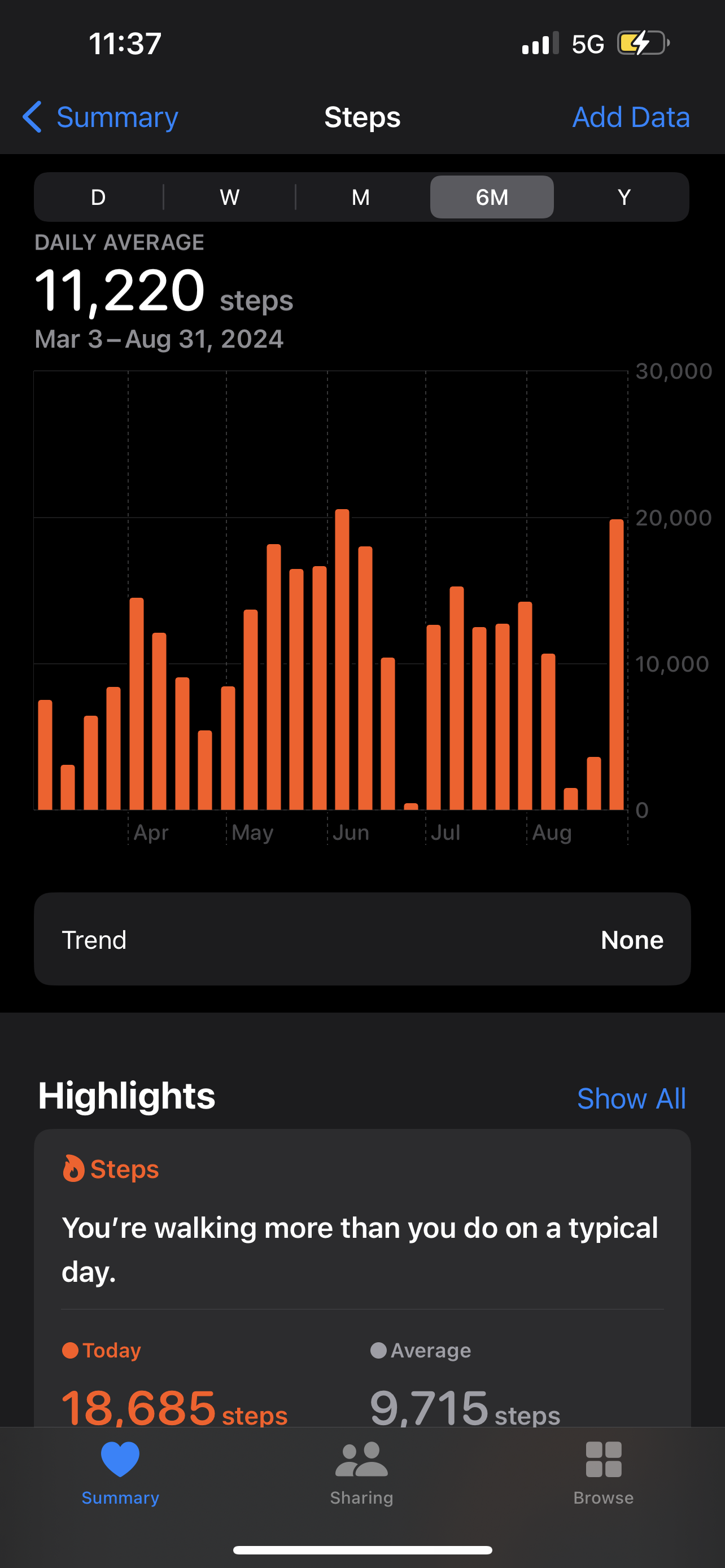Select the 6M time range
The width and height of the screenshot is (725, 1568).
coord(492,197)
